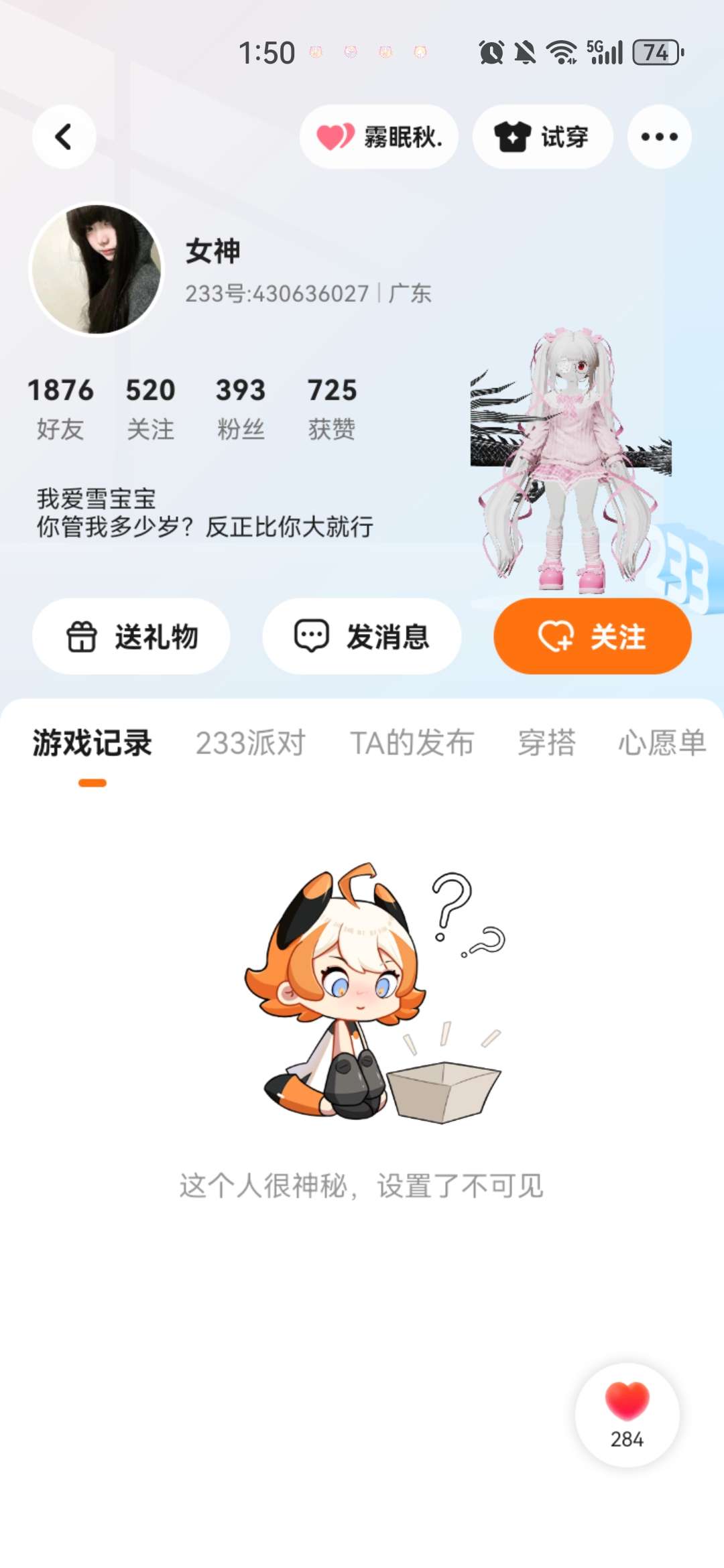Tap 发消息 to send a message
724x1568 pixels.
coord(362,636)
